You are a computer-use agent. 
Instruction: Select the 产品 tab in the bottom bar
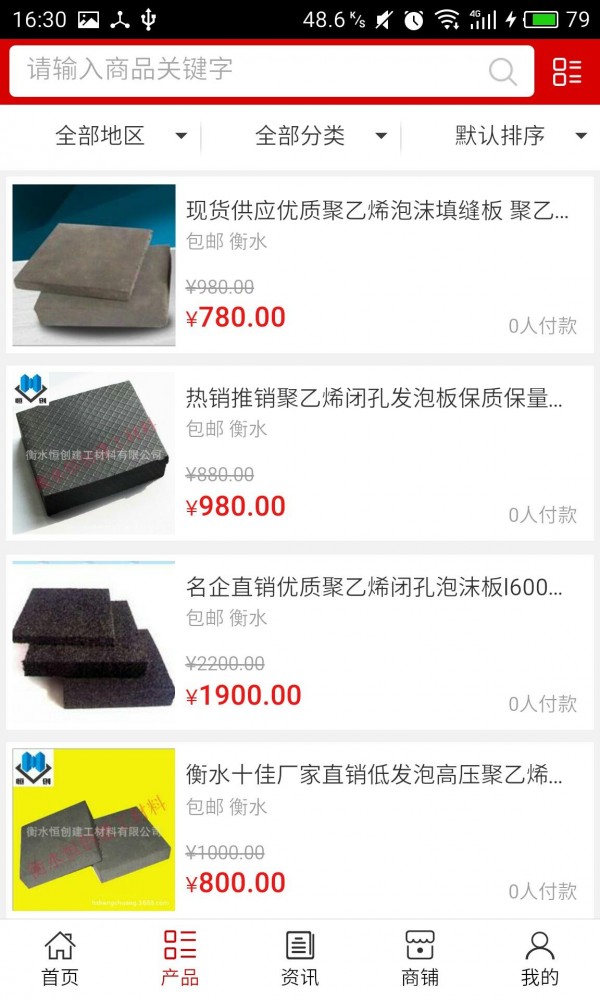point(180,958)
